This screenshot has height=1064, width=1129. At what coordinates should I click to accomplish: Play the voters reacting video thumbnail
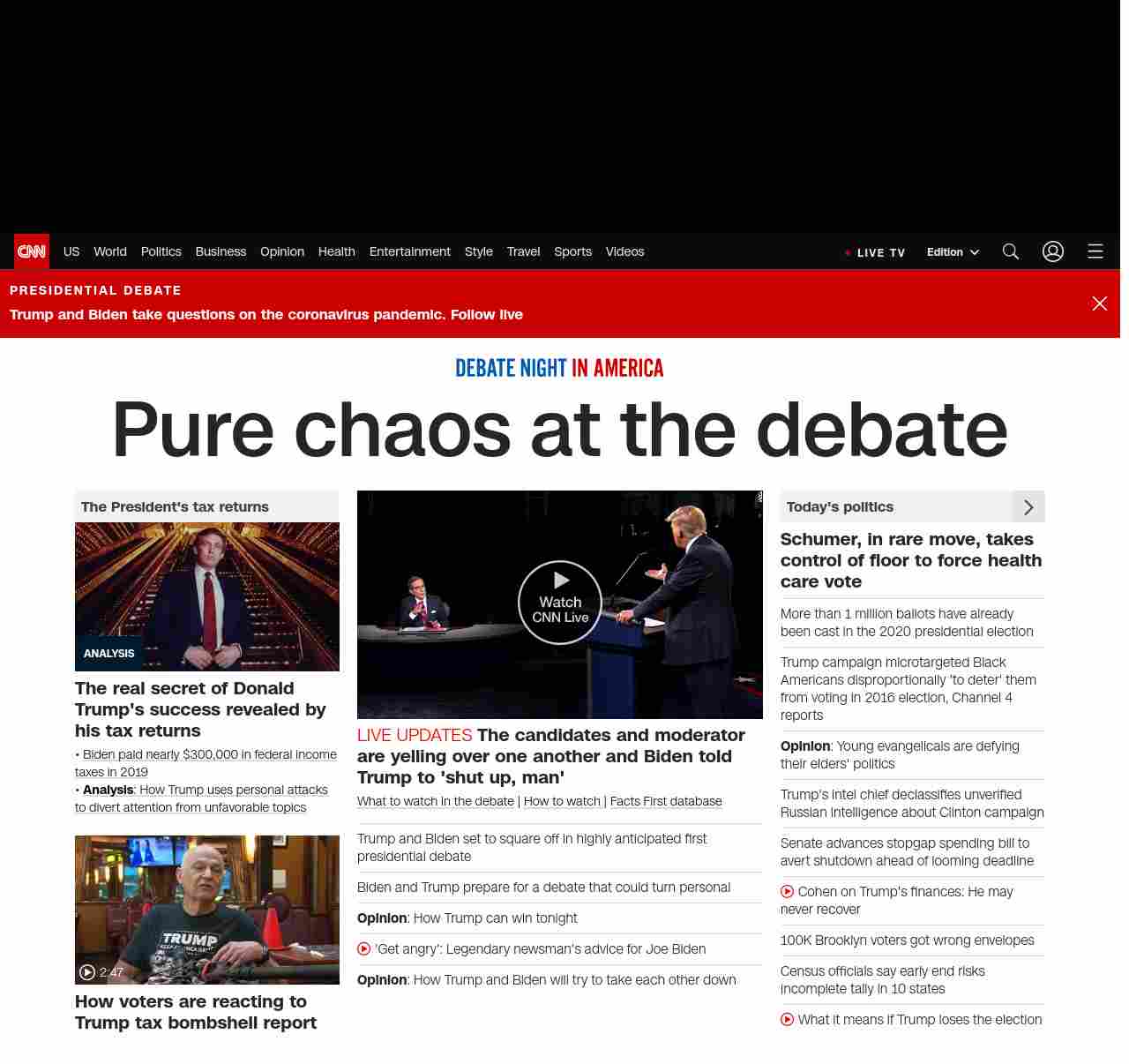point(207,910)
